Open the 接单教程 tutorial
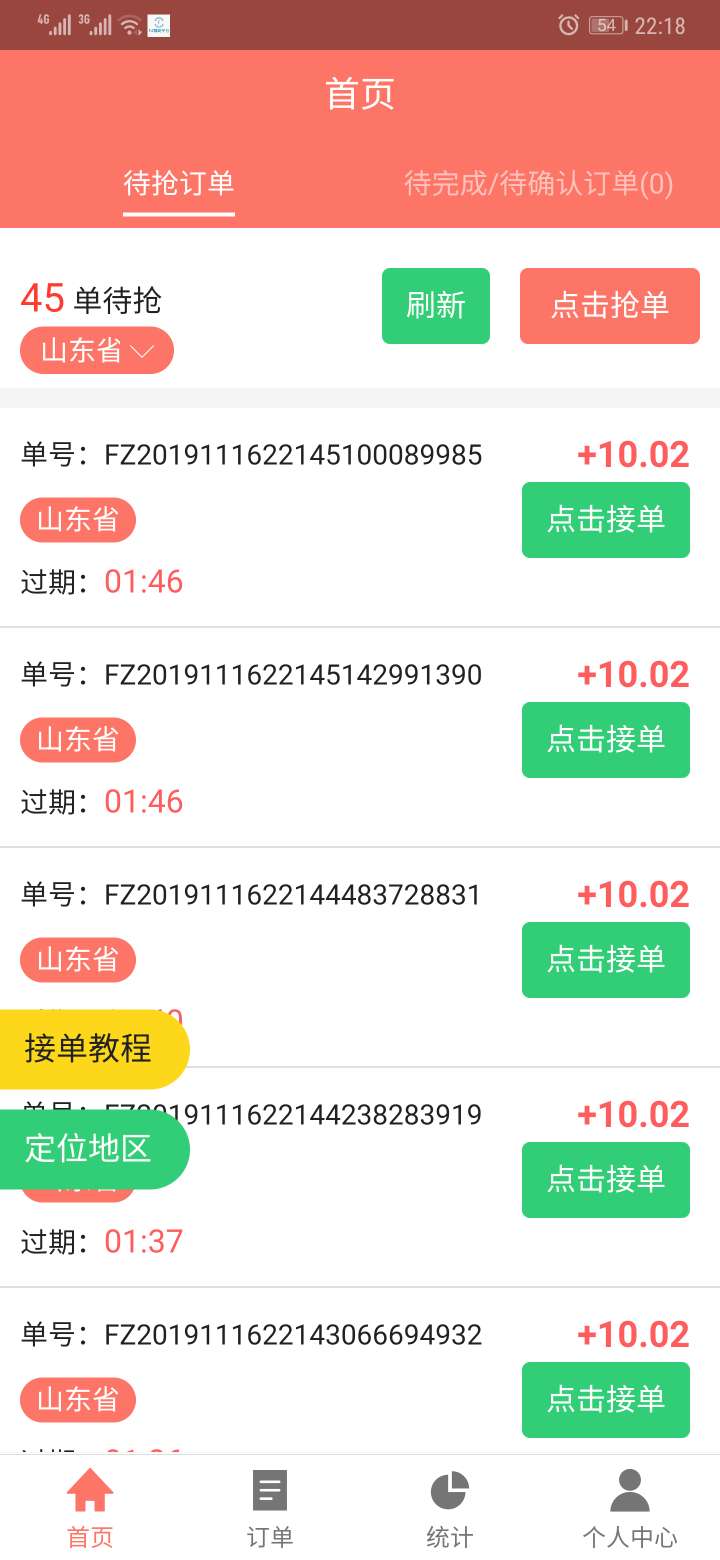Screen dimensions: 720x1560 tap(92, 1049)
